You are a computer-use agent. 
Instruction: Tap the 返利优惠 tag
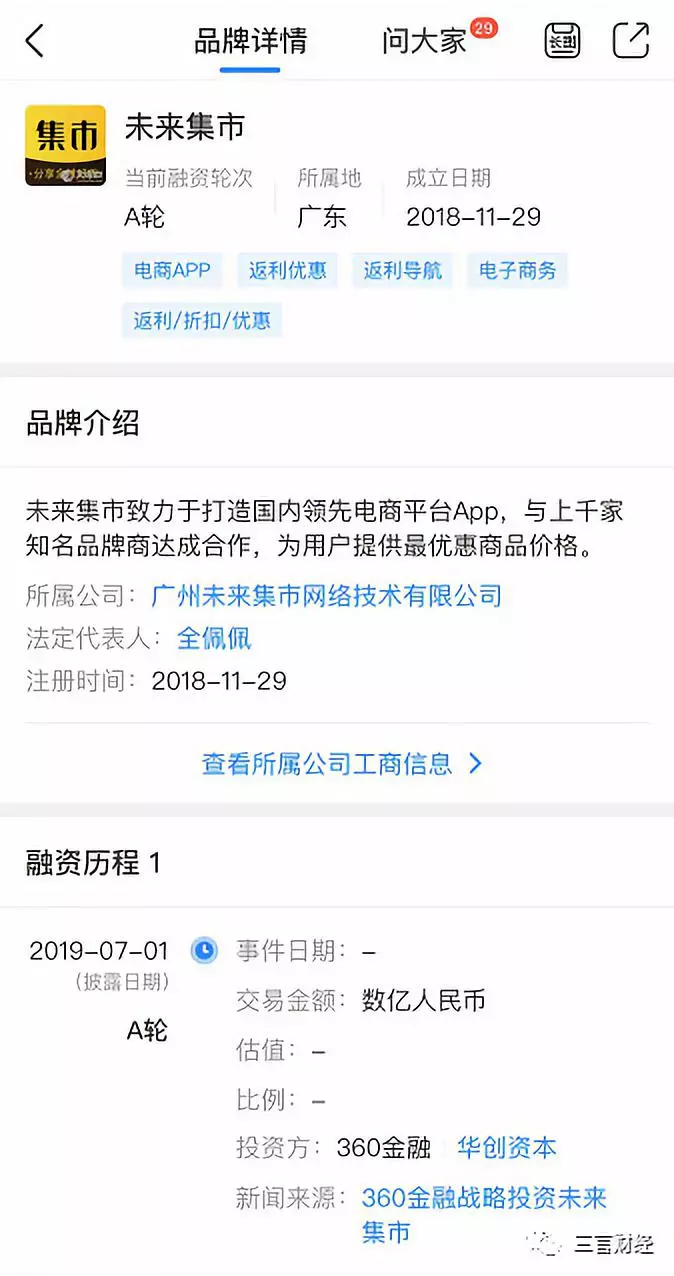click(x=287, y=270)
